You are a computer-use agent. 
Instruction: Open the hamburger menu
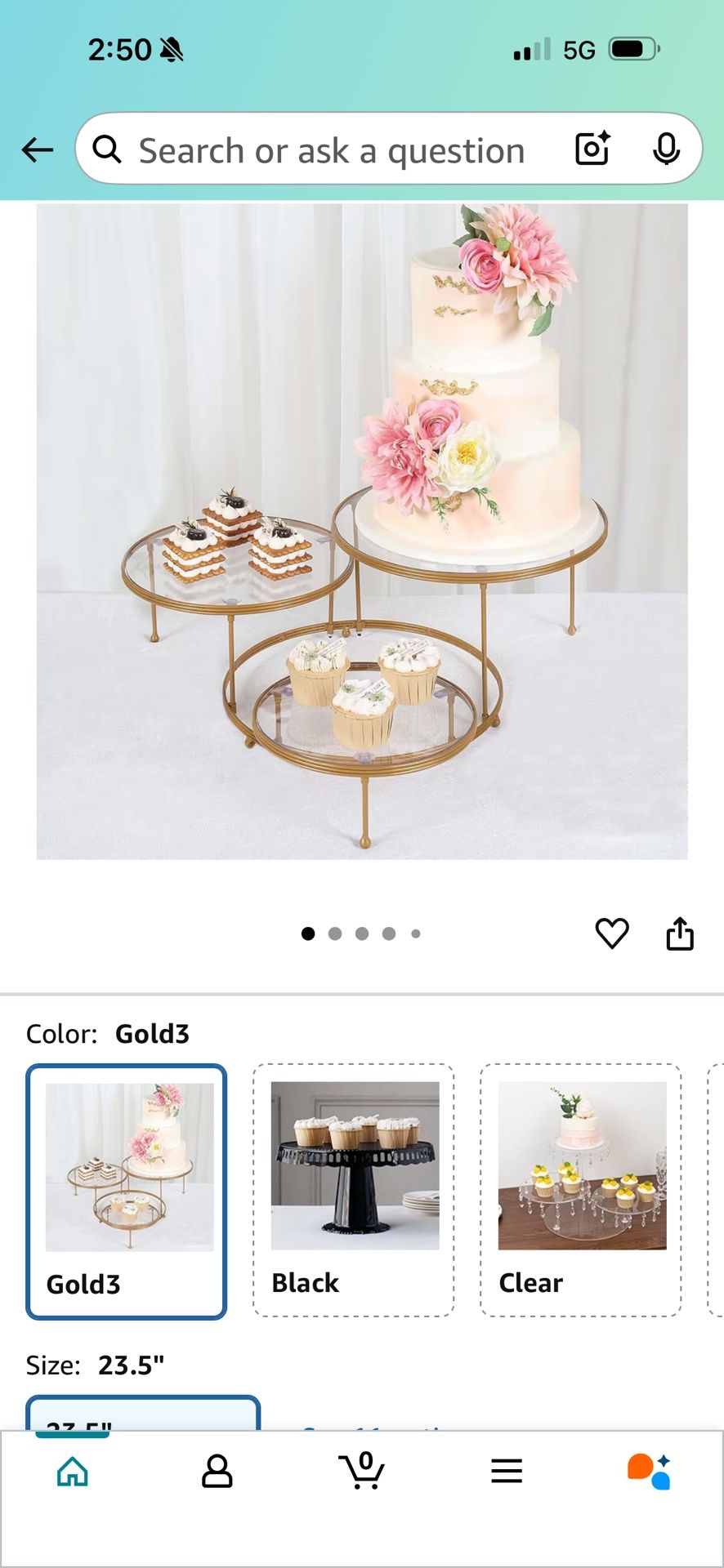coord(507,1470)
